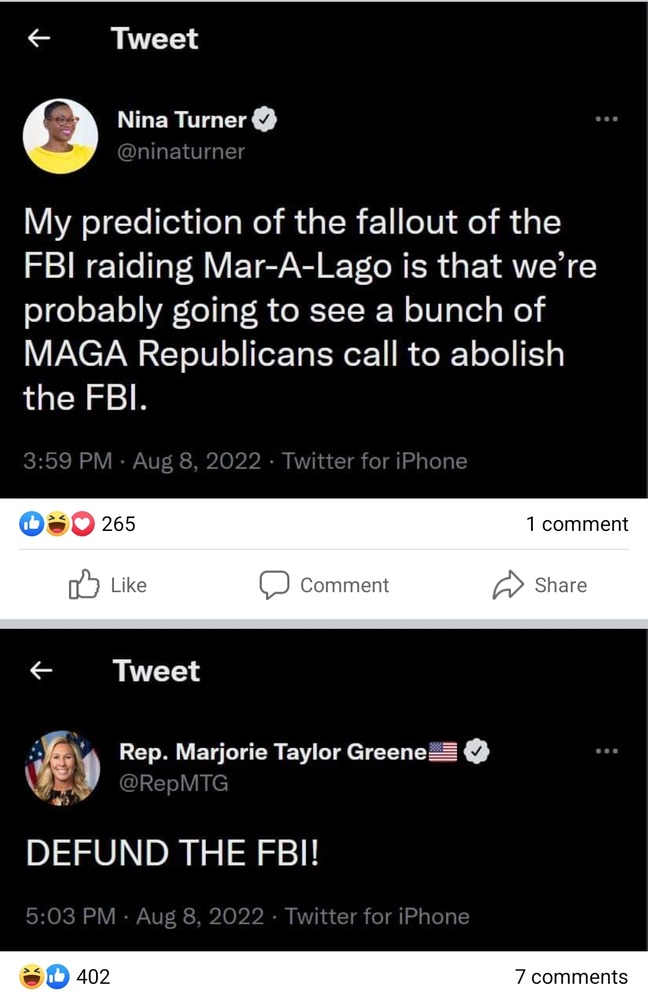Open the 7 comments thread
The image size is (648, 1000).
tap(571, 976)
